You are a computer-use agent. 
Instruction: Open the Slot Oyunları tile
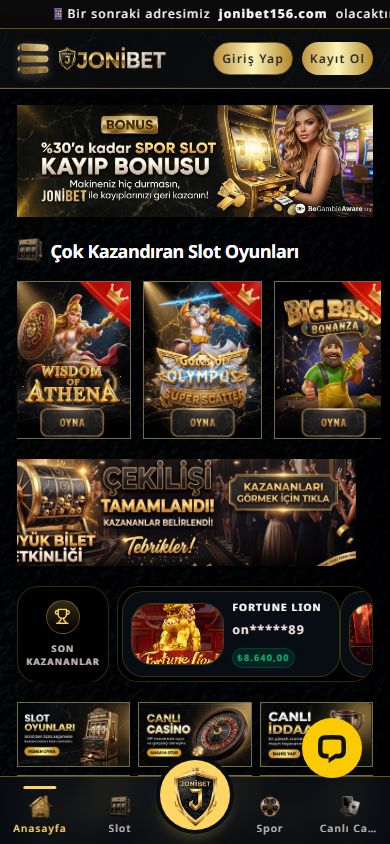click(x=73, y=734)
